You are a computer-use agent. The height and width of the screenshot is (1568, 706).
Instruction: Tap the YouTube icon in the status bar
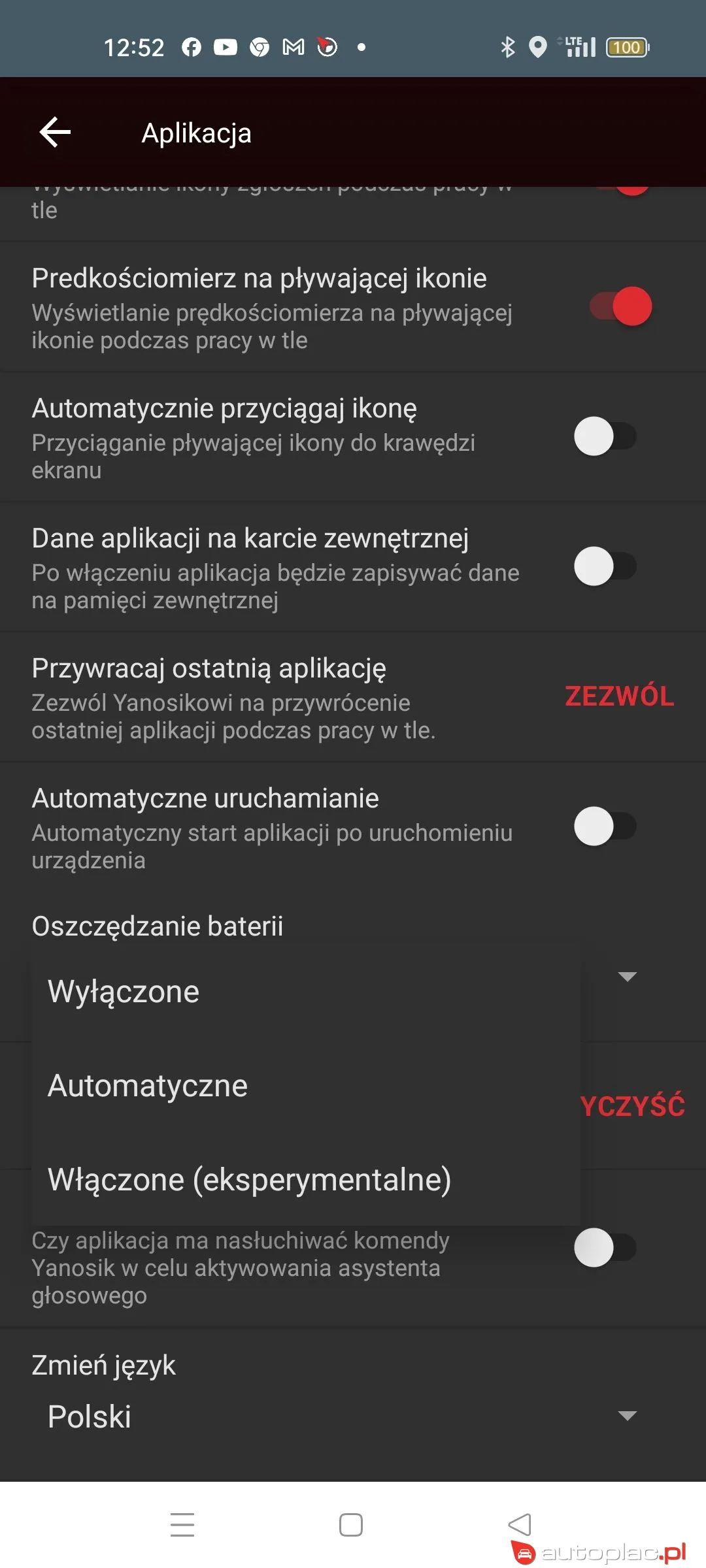click(x=226, y=46)
